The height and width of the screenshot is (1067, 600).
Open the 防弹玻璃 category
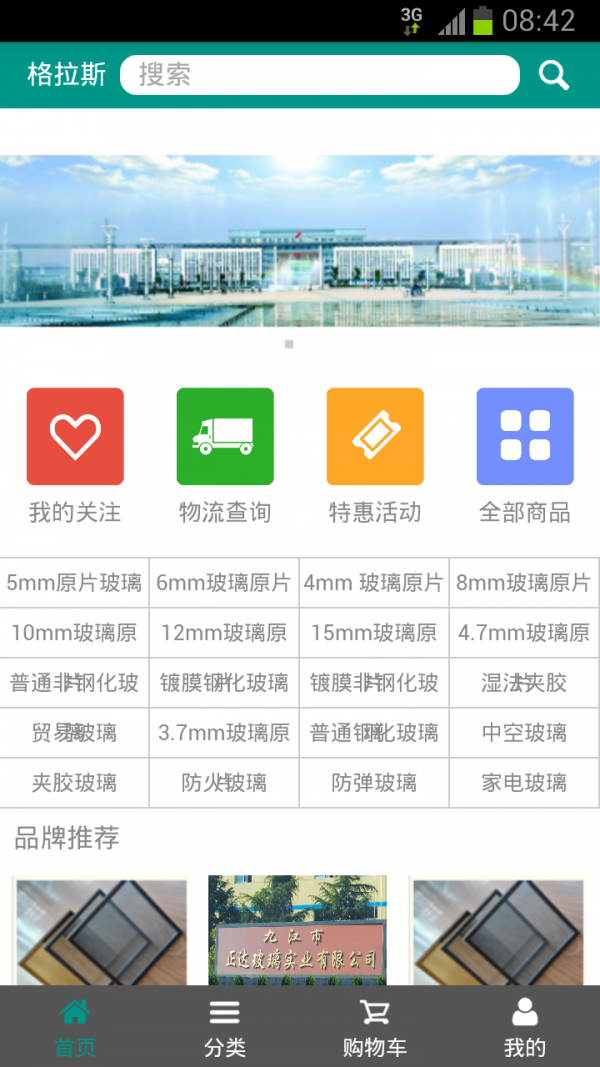[x=375, y=783]
